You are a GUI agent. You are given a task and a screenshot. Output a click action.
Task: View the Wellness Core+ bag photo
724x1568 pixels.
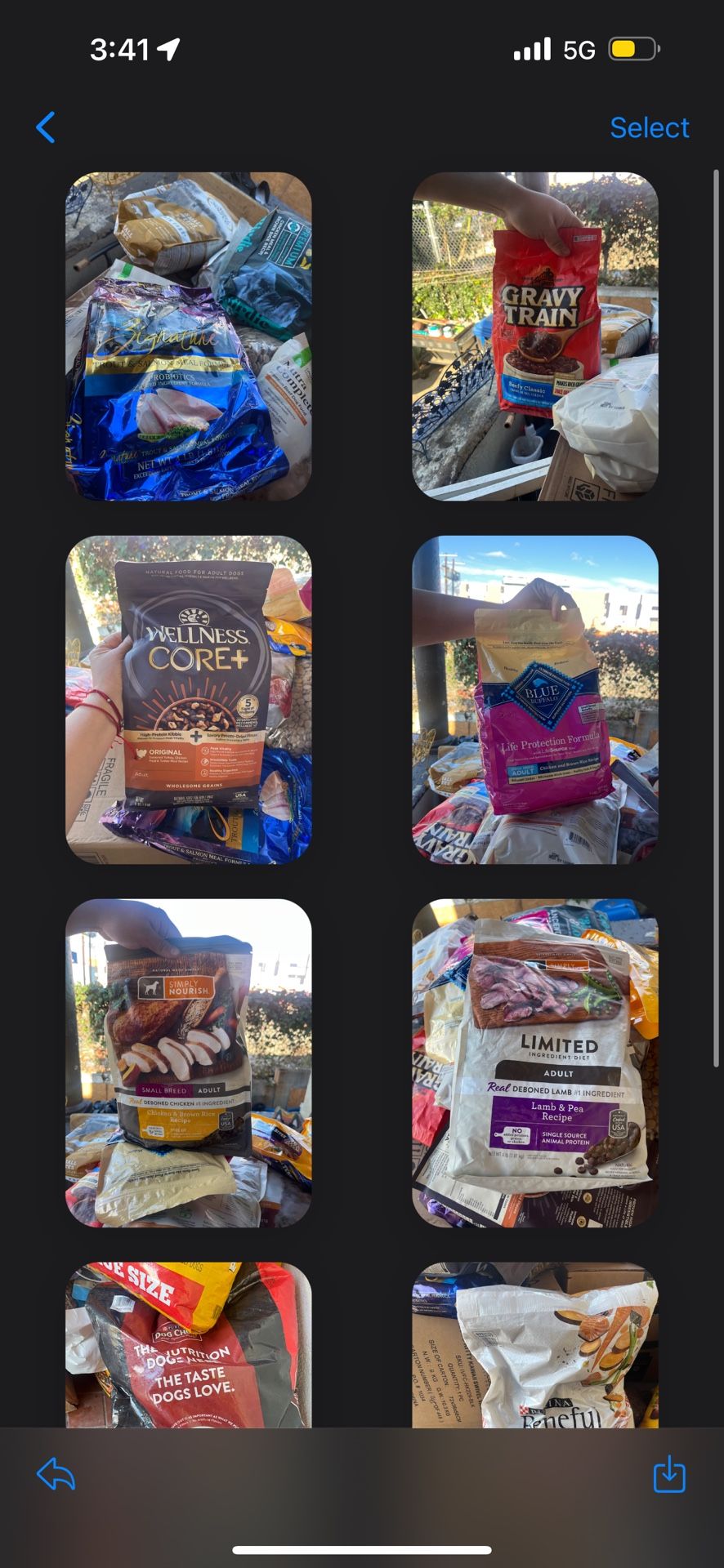click(x=189, y=699)
